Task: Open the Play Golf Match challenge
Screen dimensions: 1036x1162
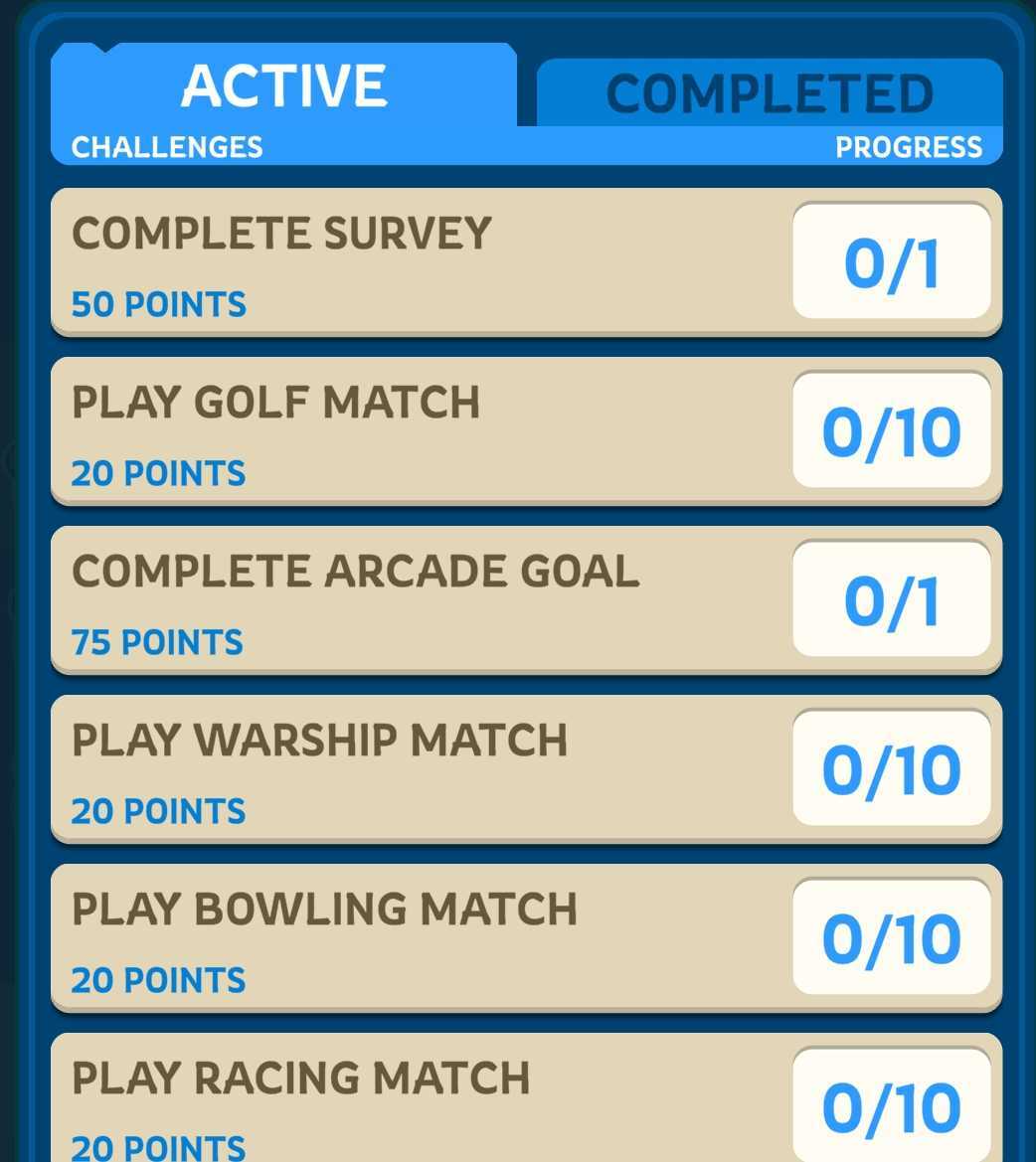Action: tap(418, 431)
